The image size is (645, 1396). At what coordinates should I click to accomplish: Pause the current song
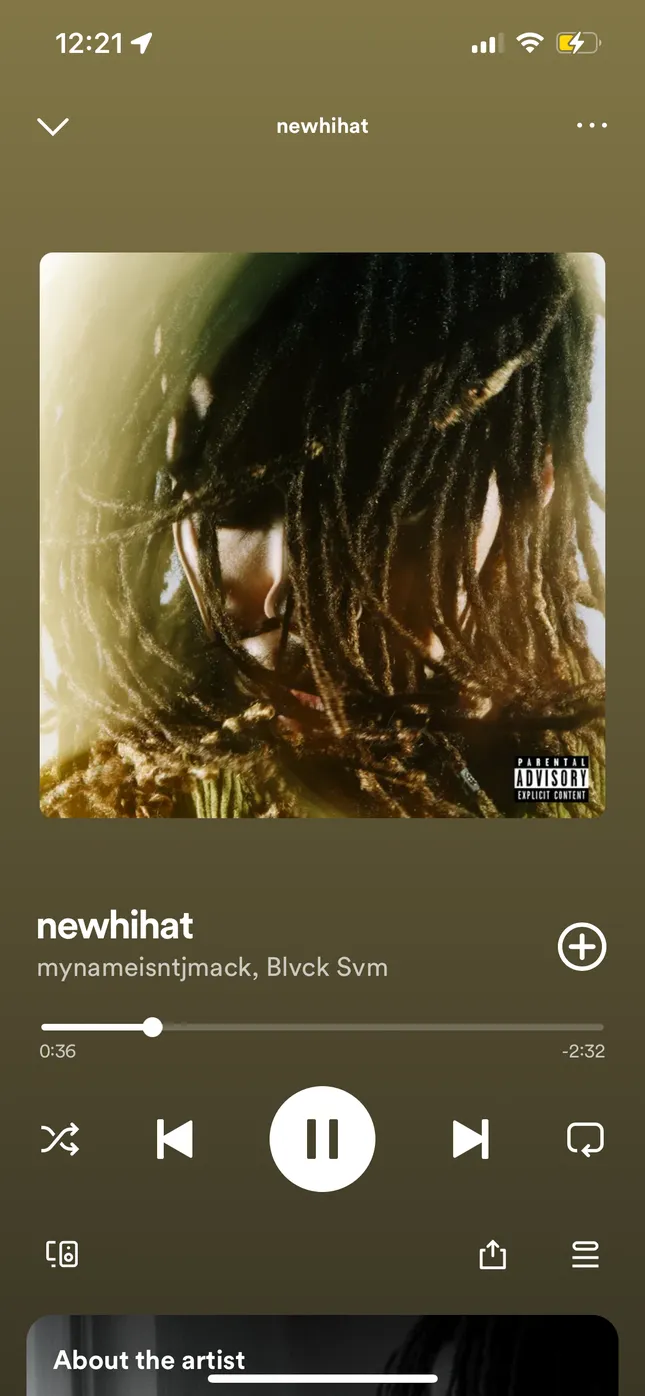[322, 1139]
